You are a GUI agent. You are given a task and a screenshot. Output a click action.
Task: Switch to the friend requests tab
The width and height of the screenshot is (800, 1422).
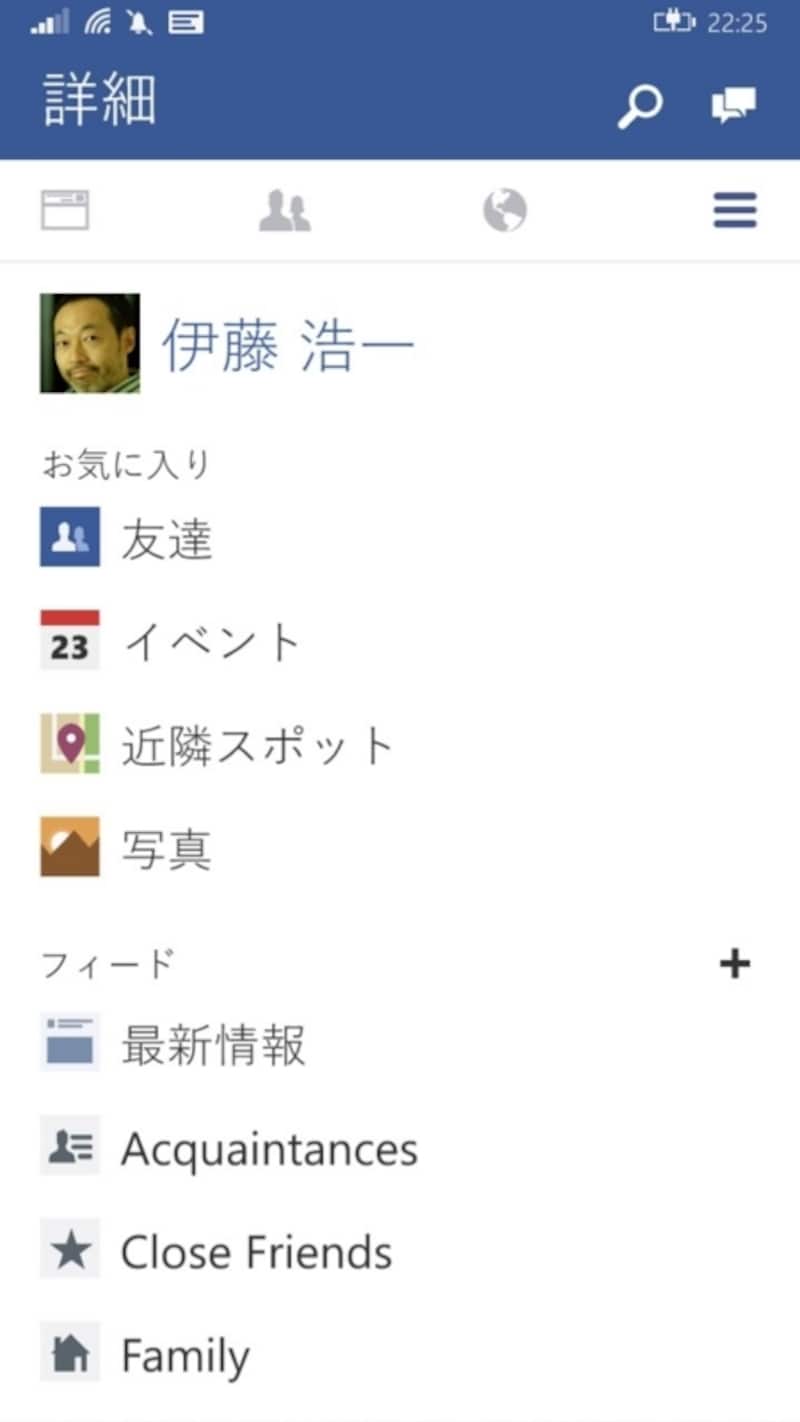pyautogui.click(x=285, y=211)
